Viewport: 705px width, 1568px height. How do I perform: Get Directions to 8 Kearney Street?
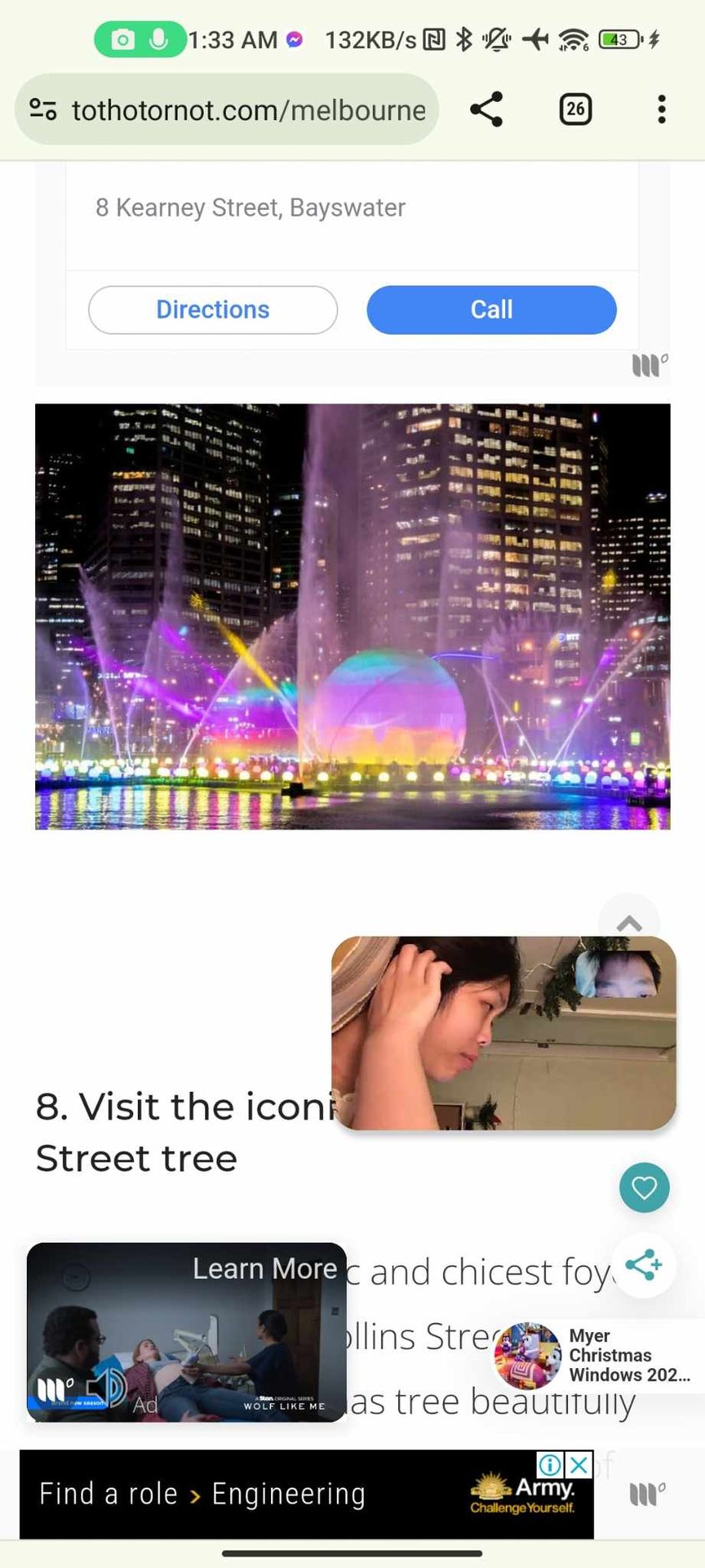point(212,310)
